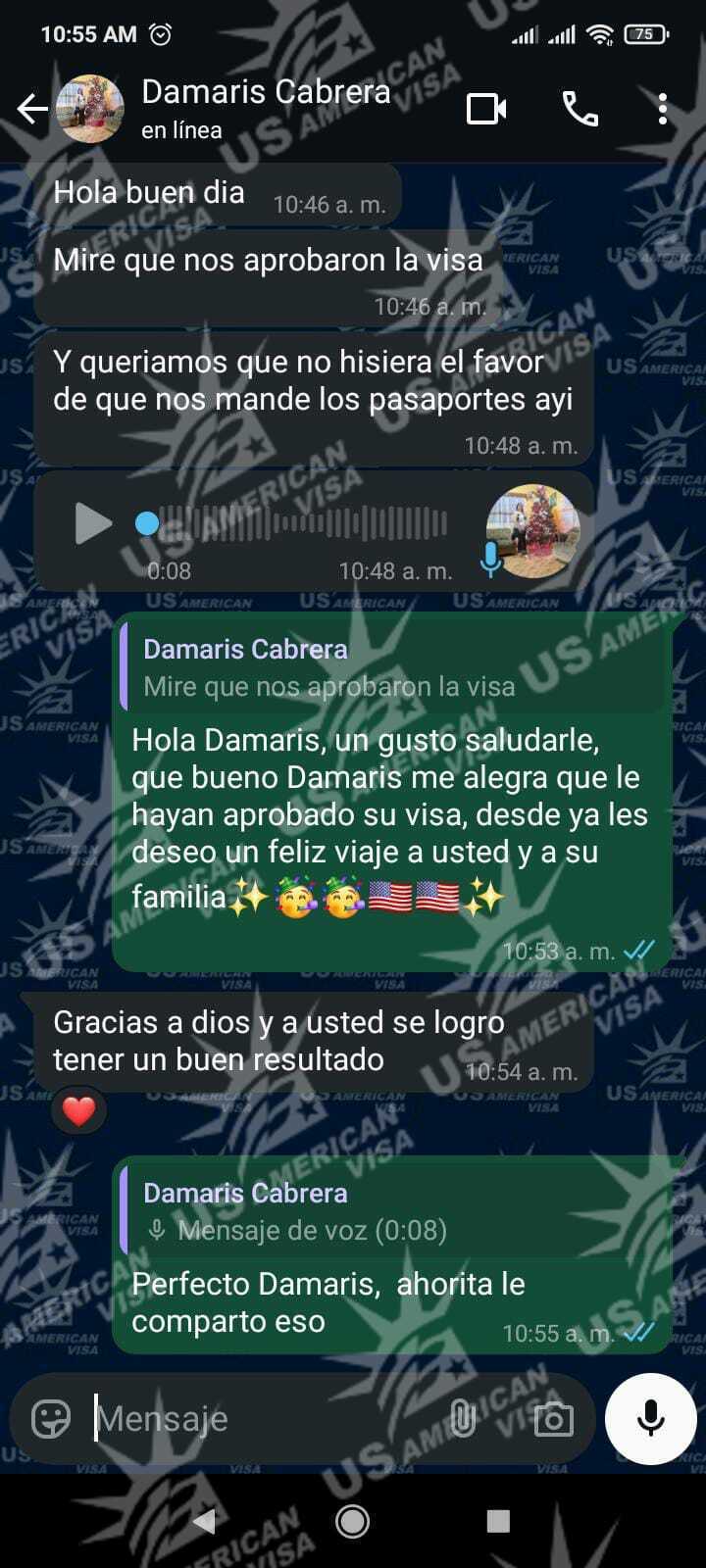Tap the system home button
The image size is (706, 1568).
pyautogui.click(x=352, y=1521)
